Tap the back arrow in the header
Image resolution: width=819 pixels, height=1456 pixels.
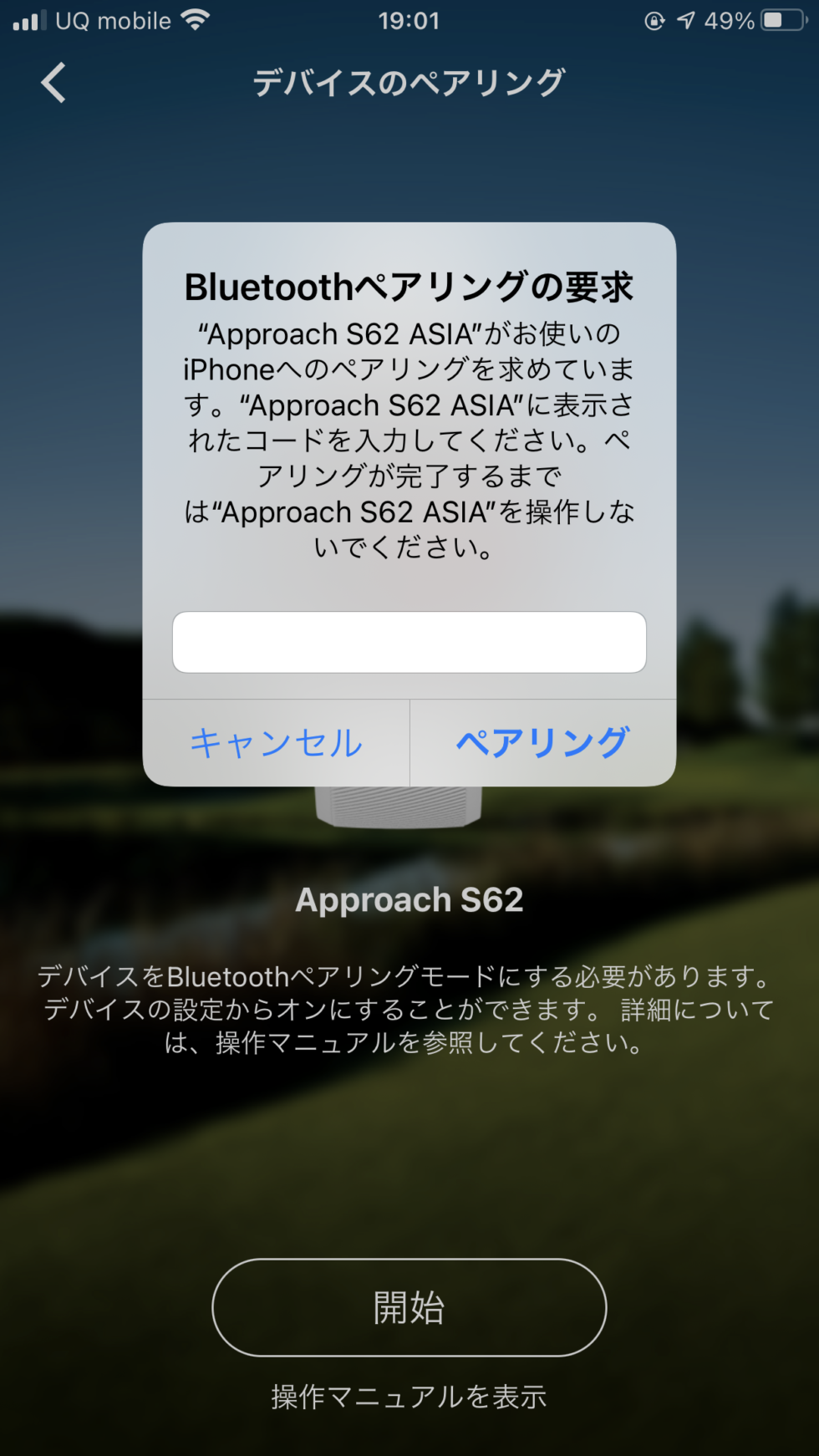pyautogui.click(x=53, y=83)
